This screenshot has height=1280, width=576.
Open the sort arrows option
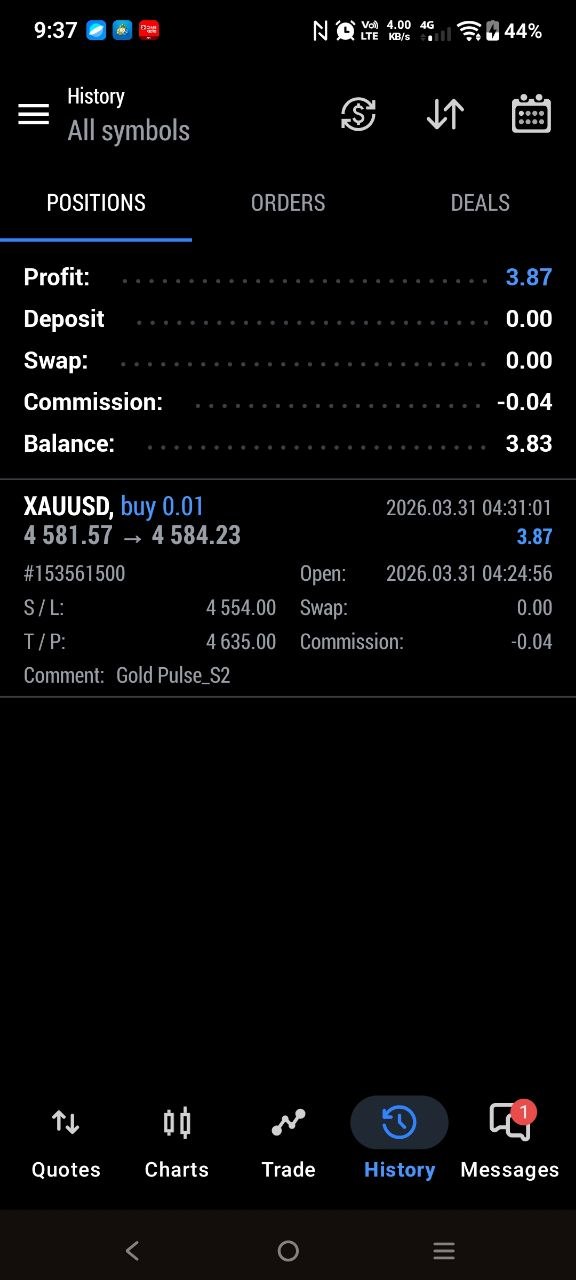445,114
